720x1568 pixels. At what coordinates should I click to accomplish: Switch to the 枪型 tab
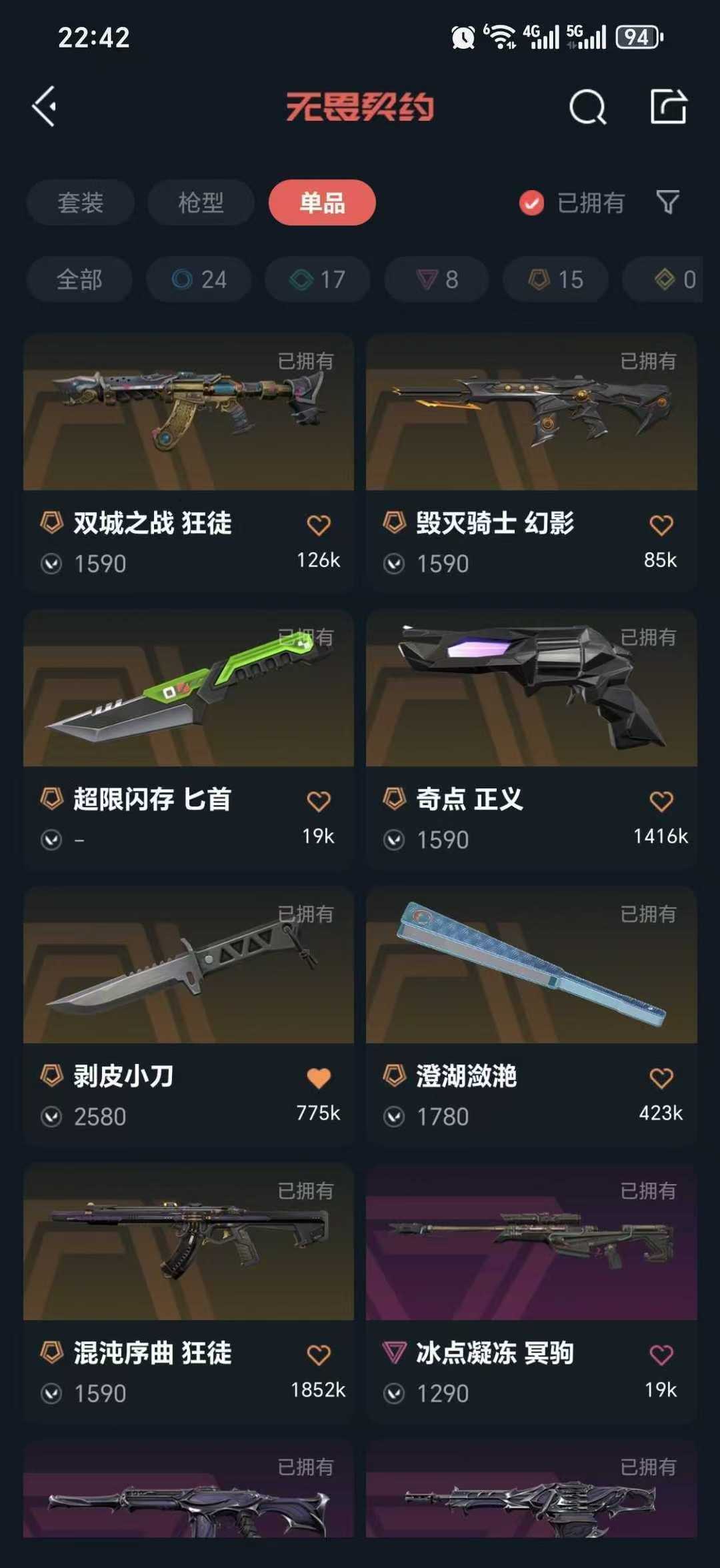pos(201,202)
